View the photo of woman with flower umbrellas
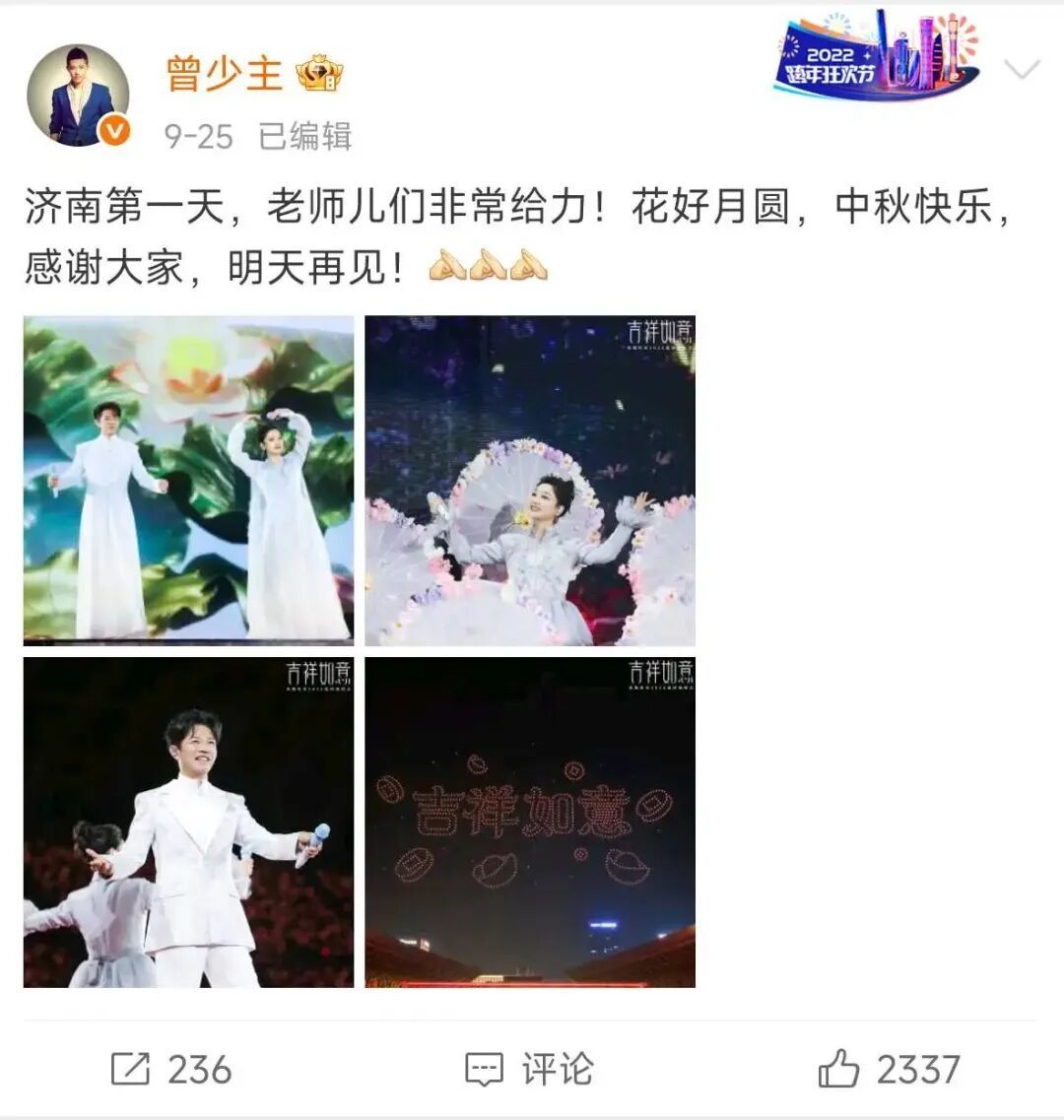The width and height of the screenshot is (1064, 1120). pyautogui.click(x=530, y=480)
